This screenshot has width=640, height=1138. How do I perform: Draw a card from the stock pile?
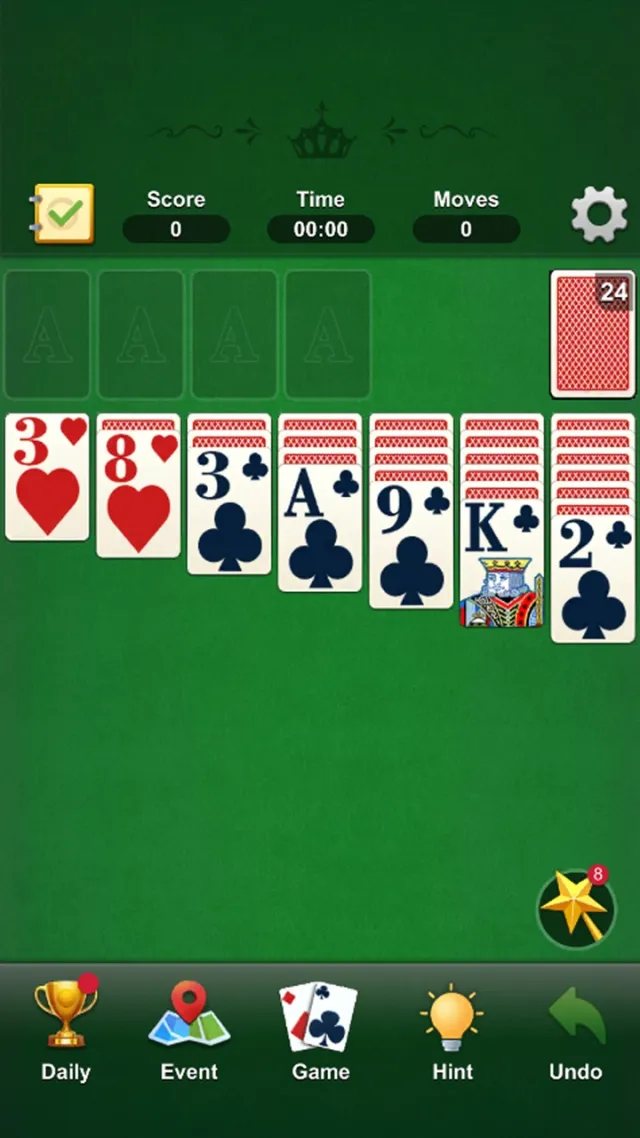(592, 334)
